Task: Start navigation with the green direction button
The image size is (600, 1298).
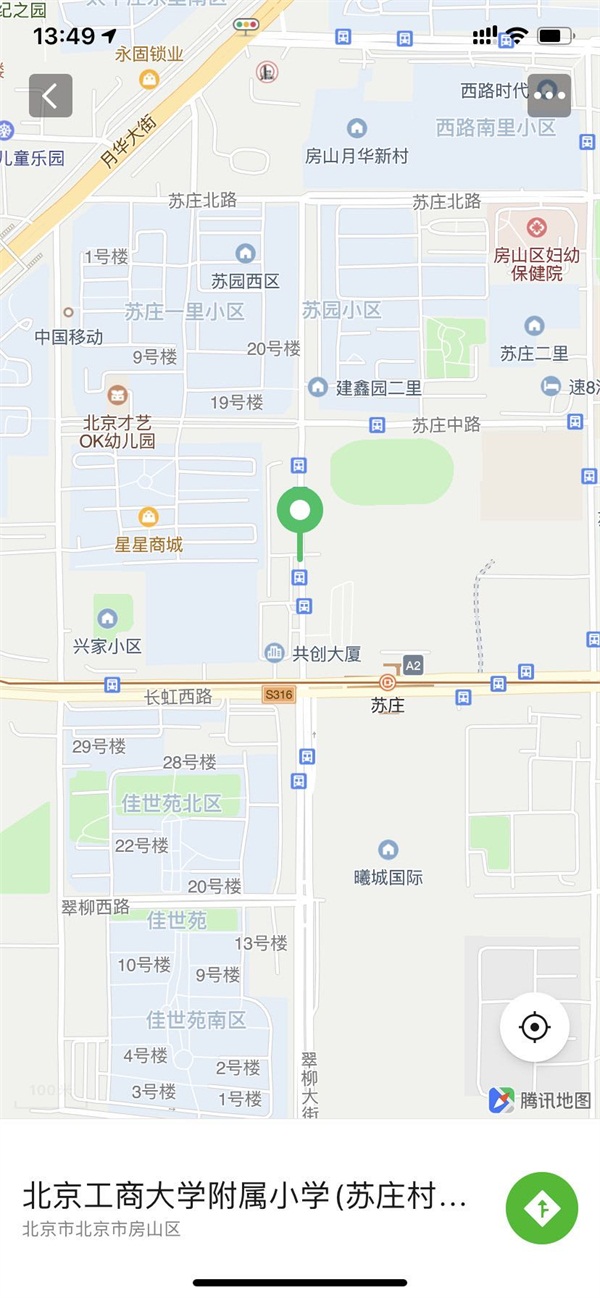Action: (x=542, y=1208)
